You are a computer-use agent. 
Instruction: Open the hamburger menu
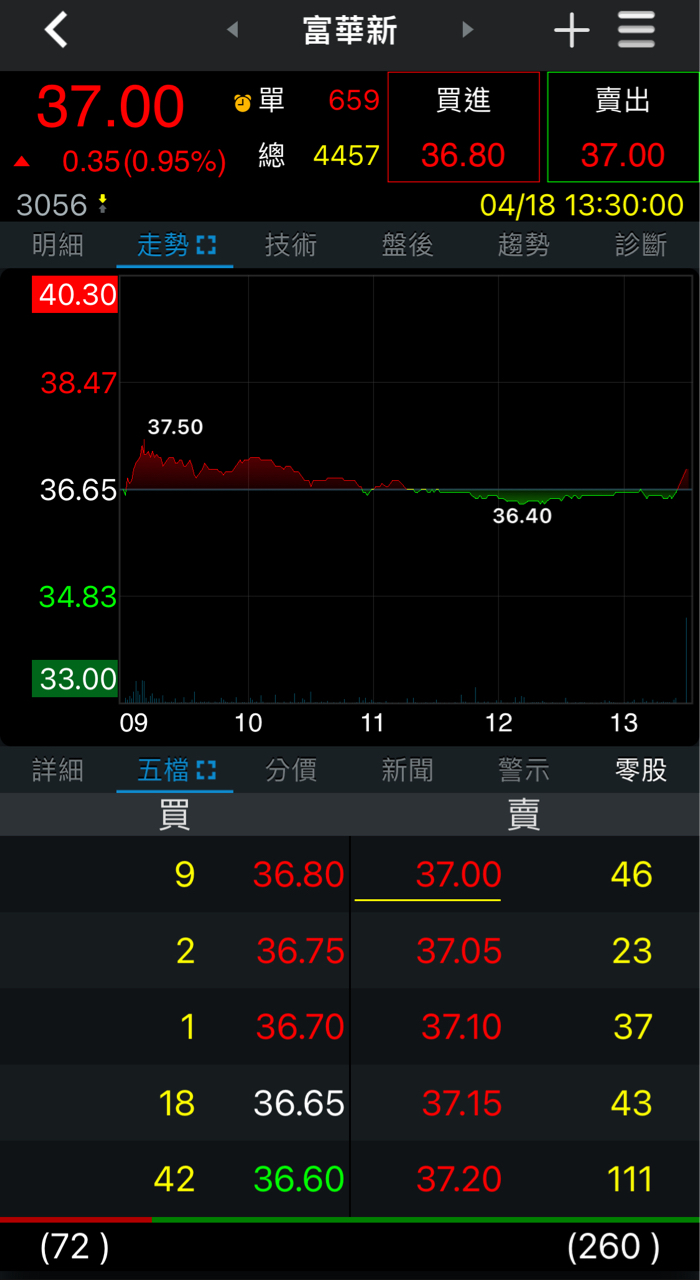point(636,31)
